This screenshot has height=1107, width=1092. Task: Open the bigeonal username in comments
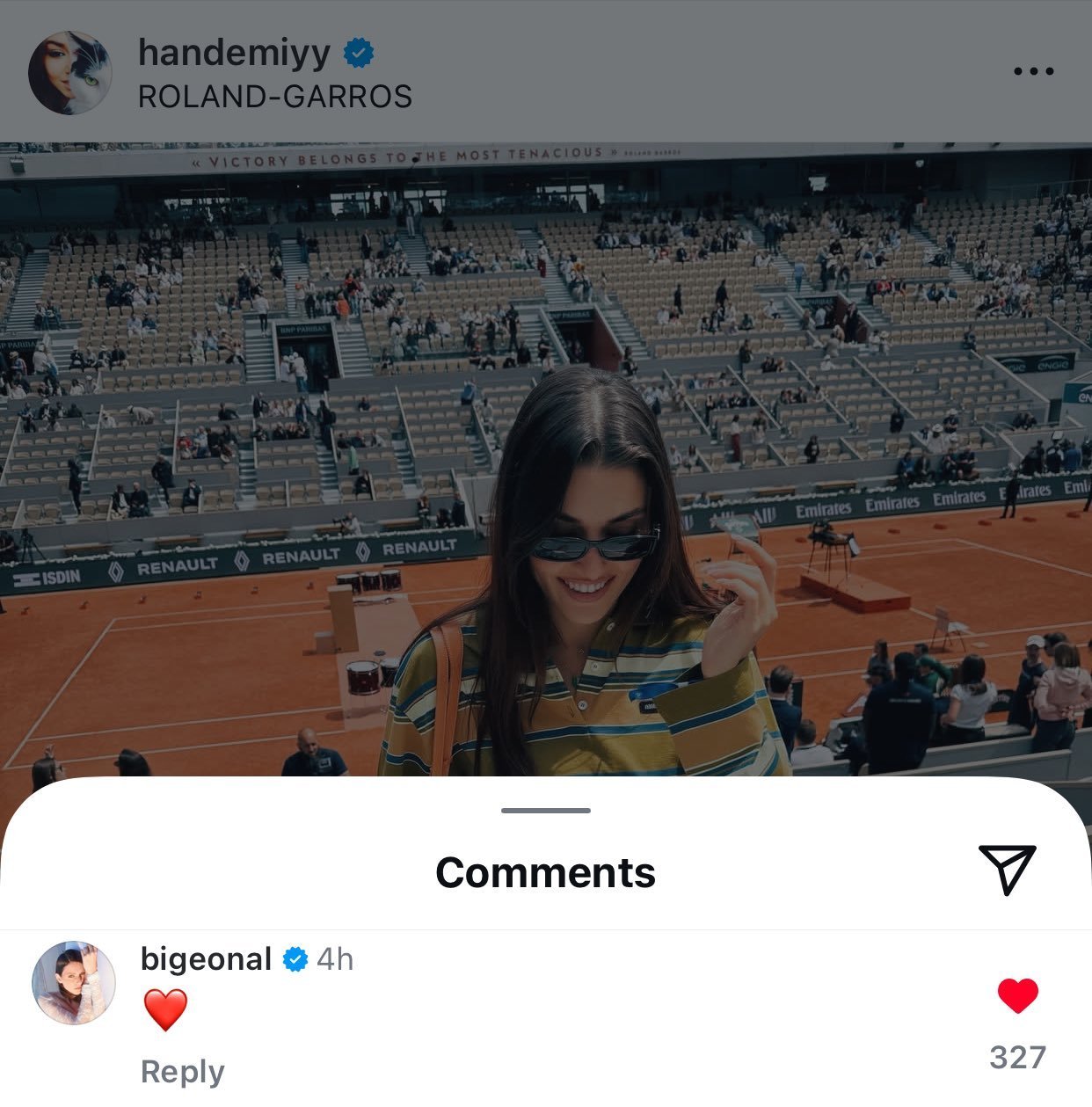206,959
